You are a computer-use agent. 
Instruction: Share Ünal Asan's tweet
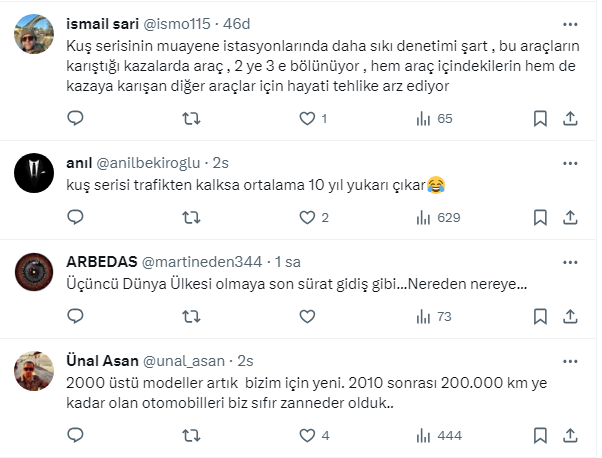[x=570, y=435]
